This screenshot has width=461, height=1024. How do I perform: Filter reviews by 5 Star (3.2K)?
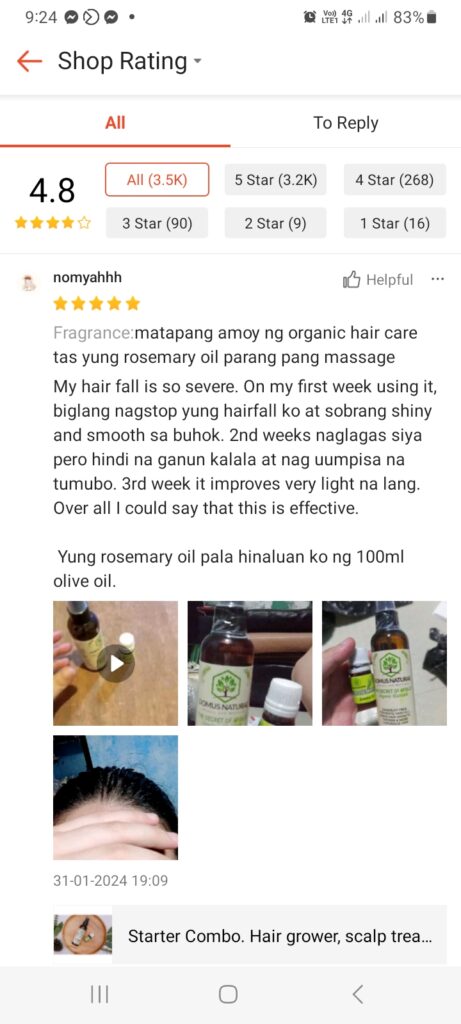[276, 180]
